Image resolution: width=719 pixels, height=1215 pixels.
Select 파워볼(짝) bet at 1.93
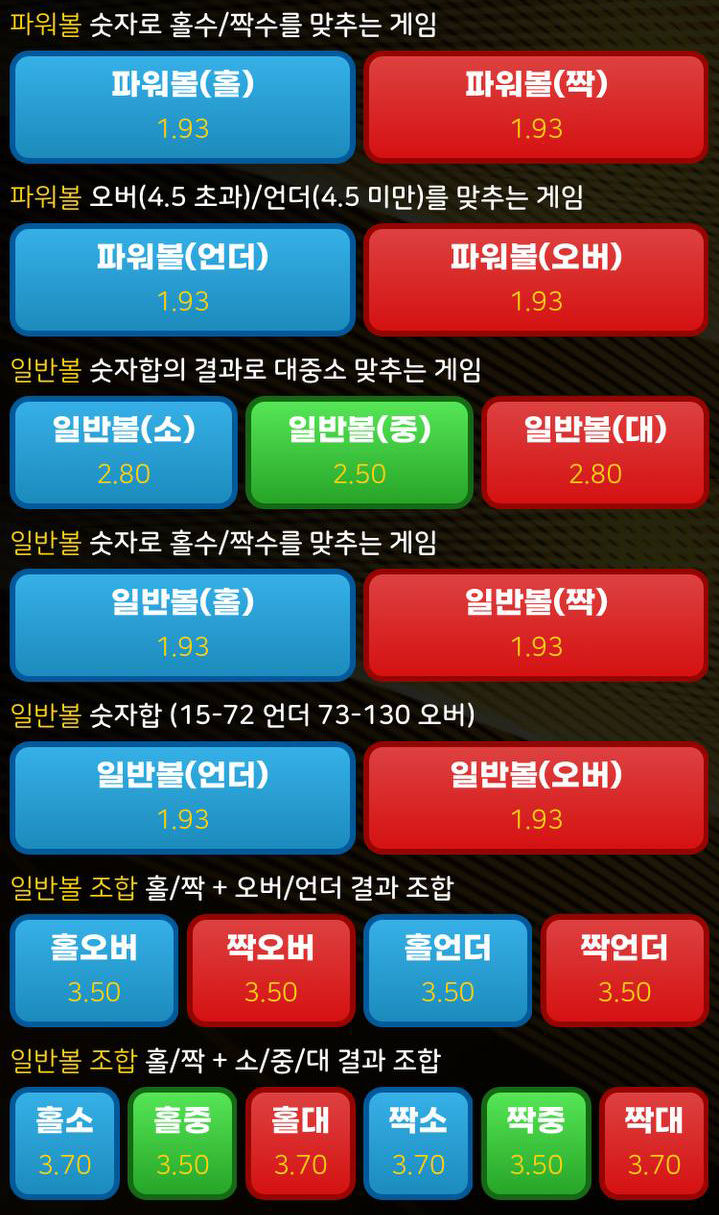(x=536, y=106)
